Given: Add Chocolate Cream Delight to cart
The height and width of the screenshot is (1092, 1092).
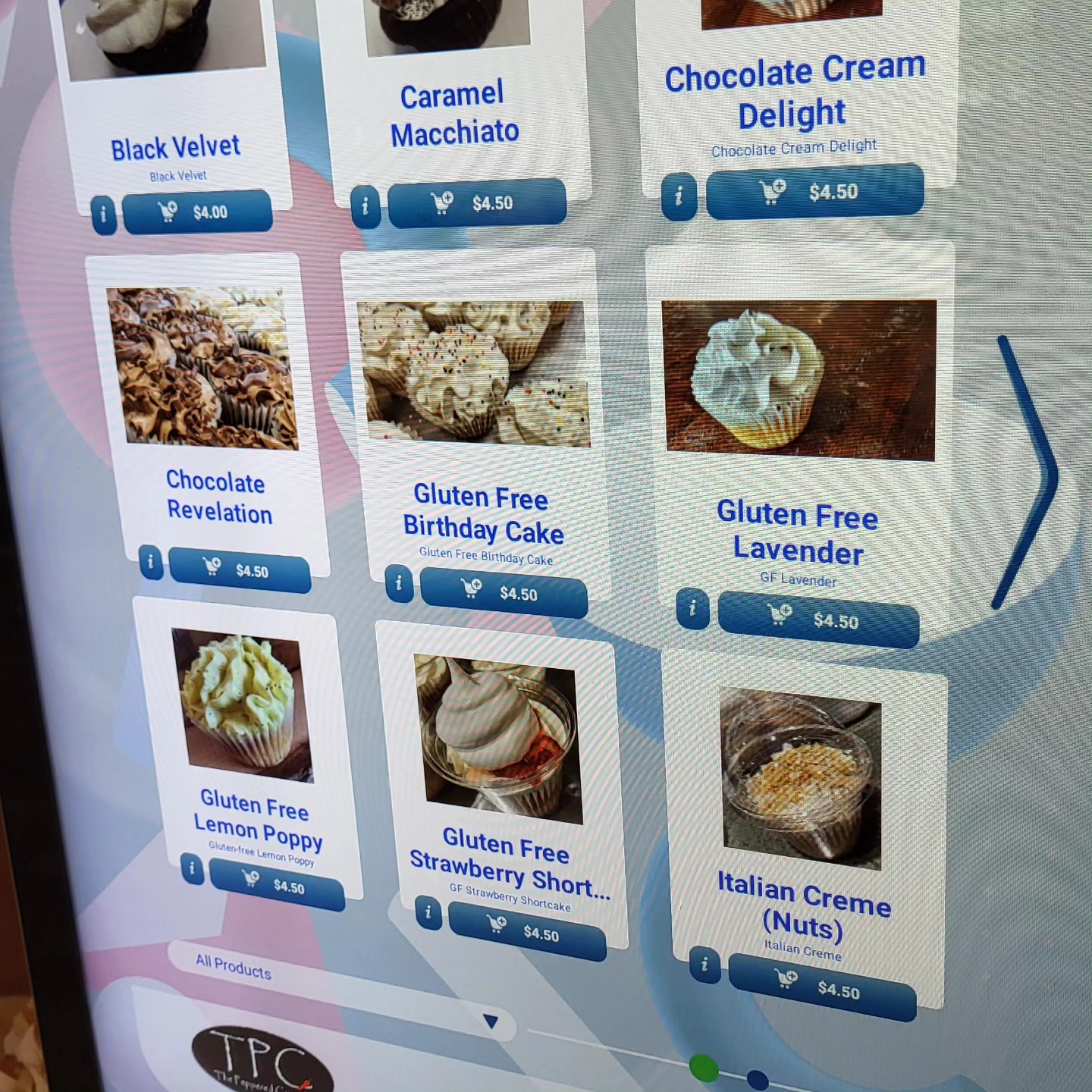Looking at the screenshot, I should (x=814, y=192).
